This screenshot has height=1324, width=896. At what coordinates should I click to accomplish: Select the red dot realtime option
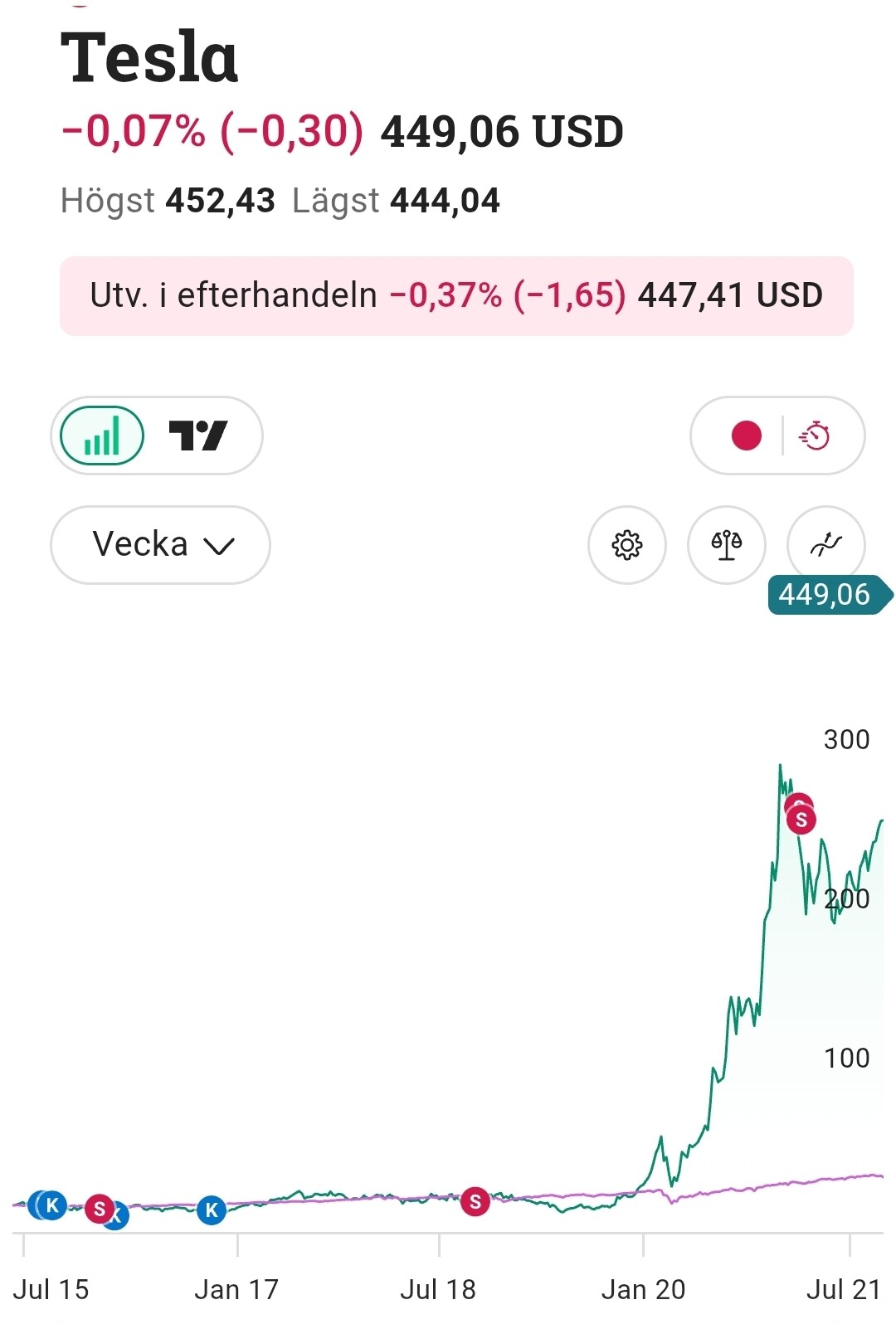click(x=746, y=436)
